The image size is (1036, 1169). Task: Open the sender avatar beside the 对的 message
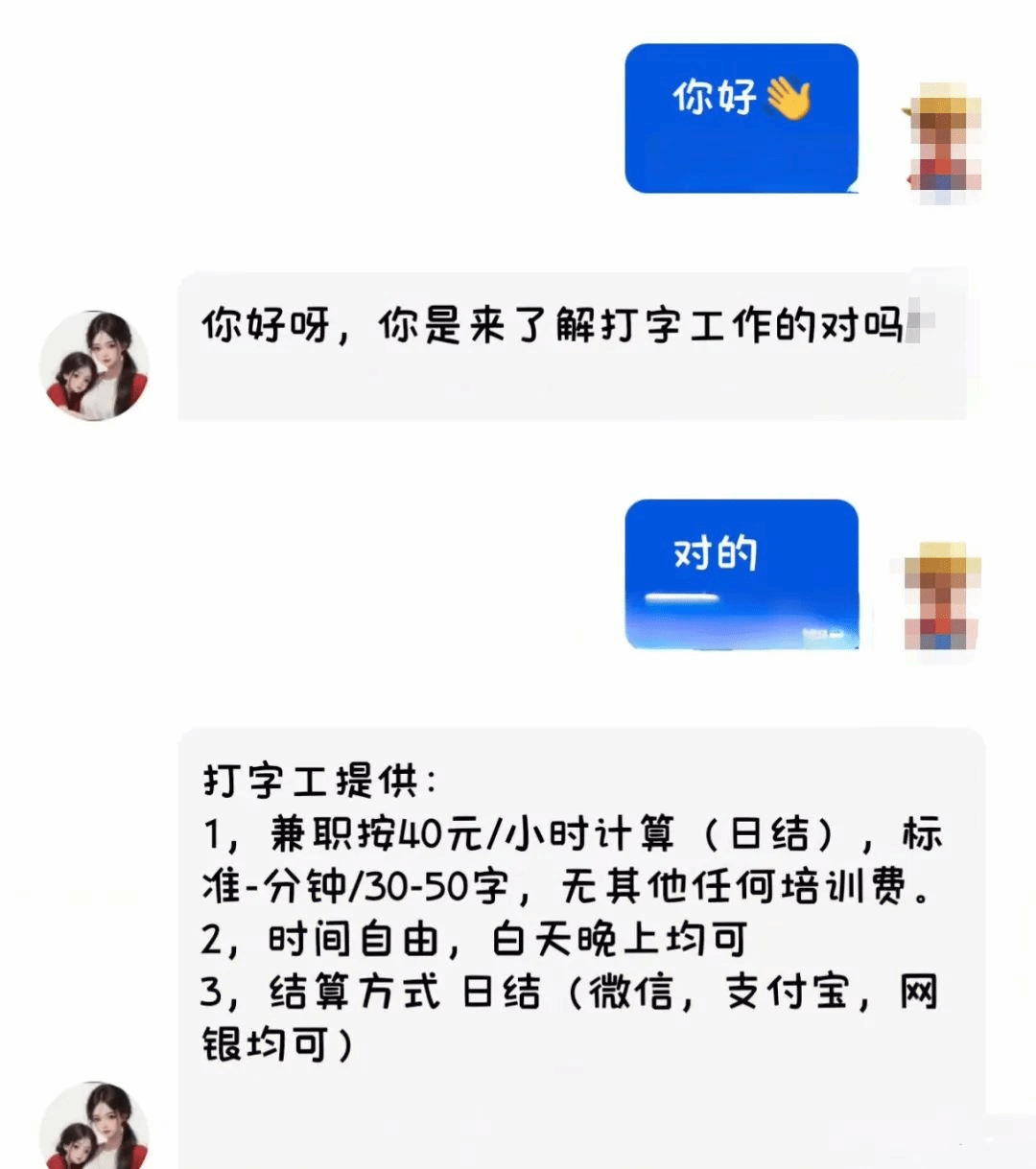943,596
